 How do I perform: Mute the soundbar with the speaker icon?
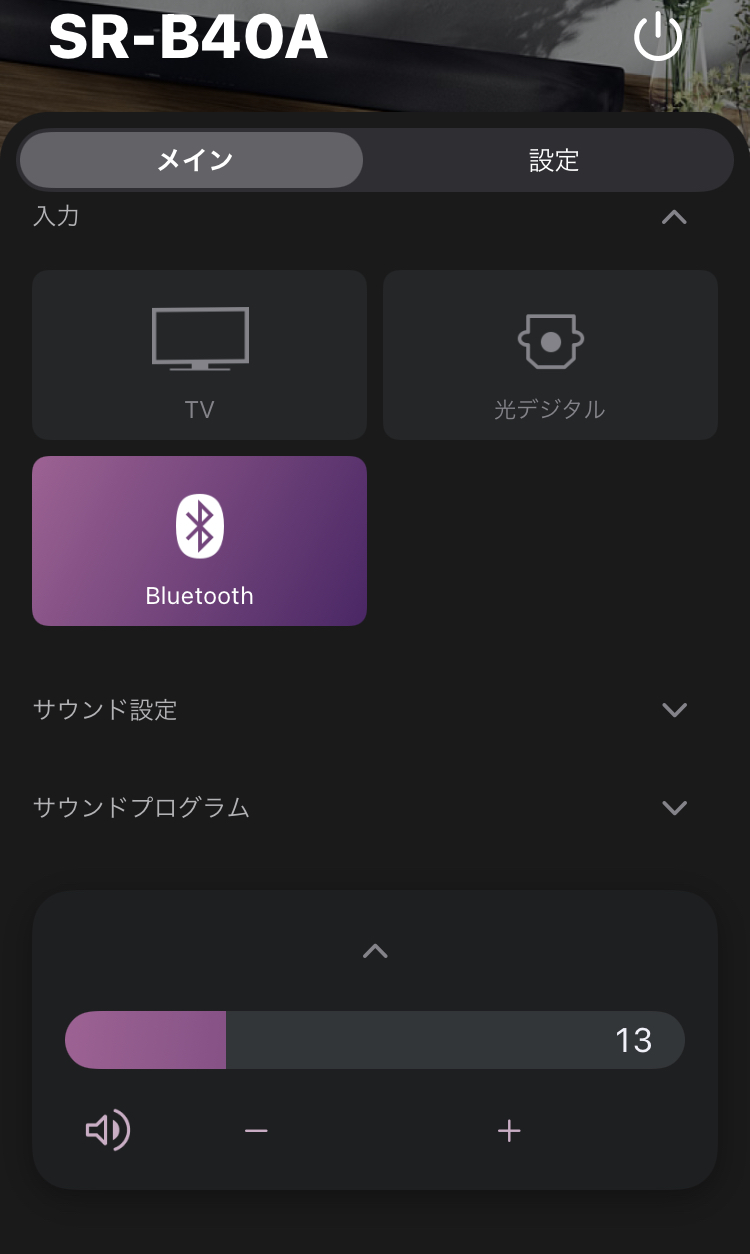(x=108, y=1131)
